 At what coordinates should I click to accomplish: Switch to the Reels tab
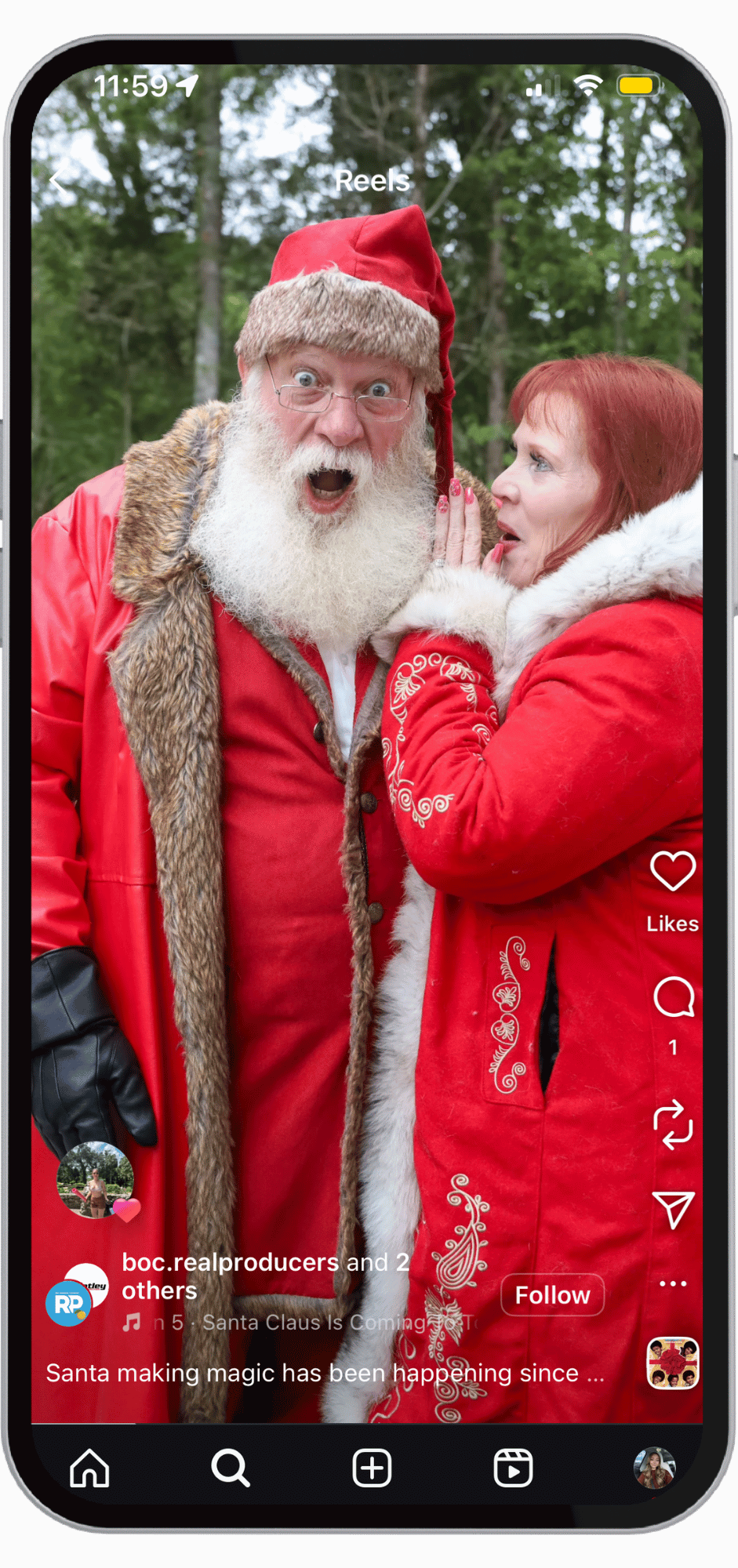pyautogui.click(x=513, y=1468)
